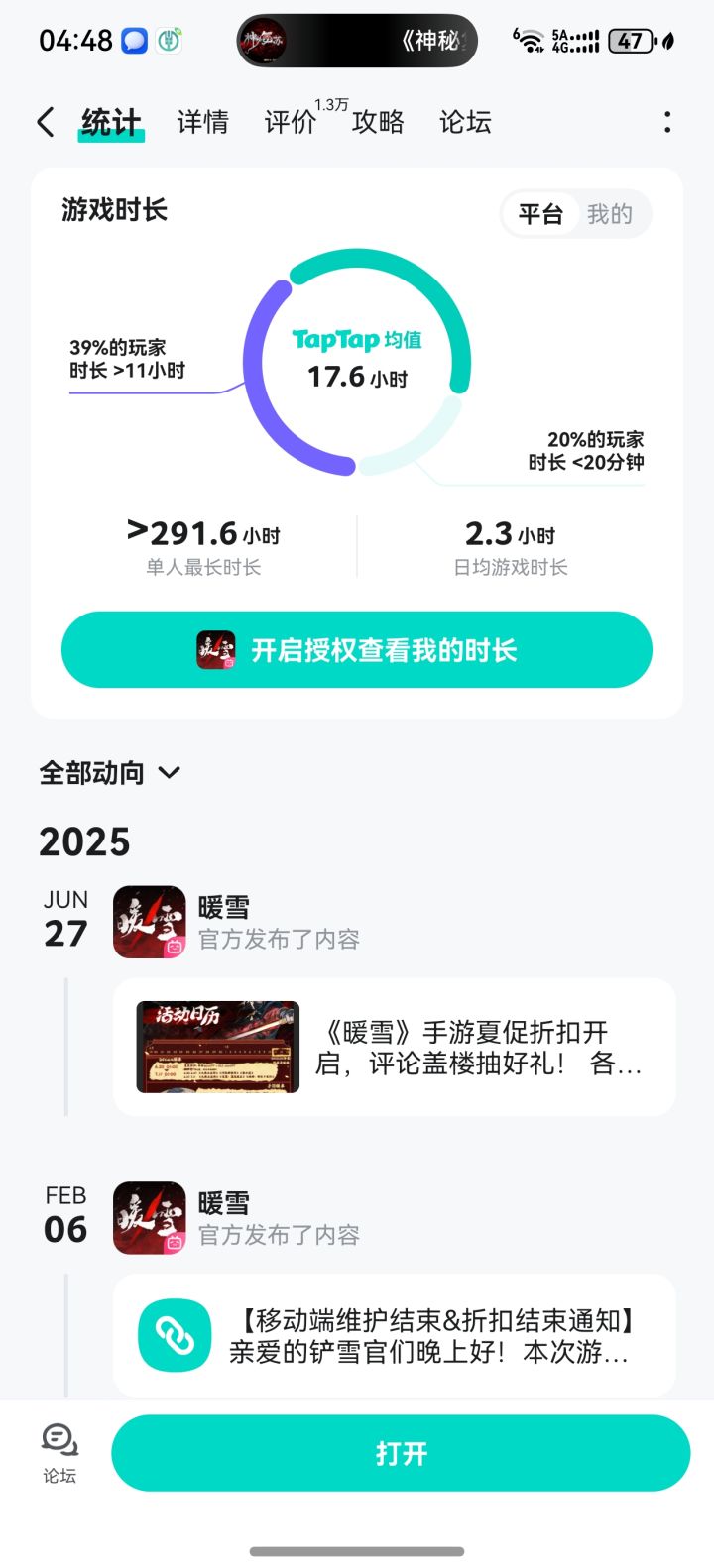Select 平台 in the playtime toggle
Image resolution: width=714 pixels, height=1568 pixels.
point(540,214)
